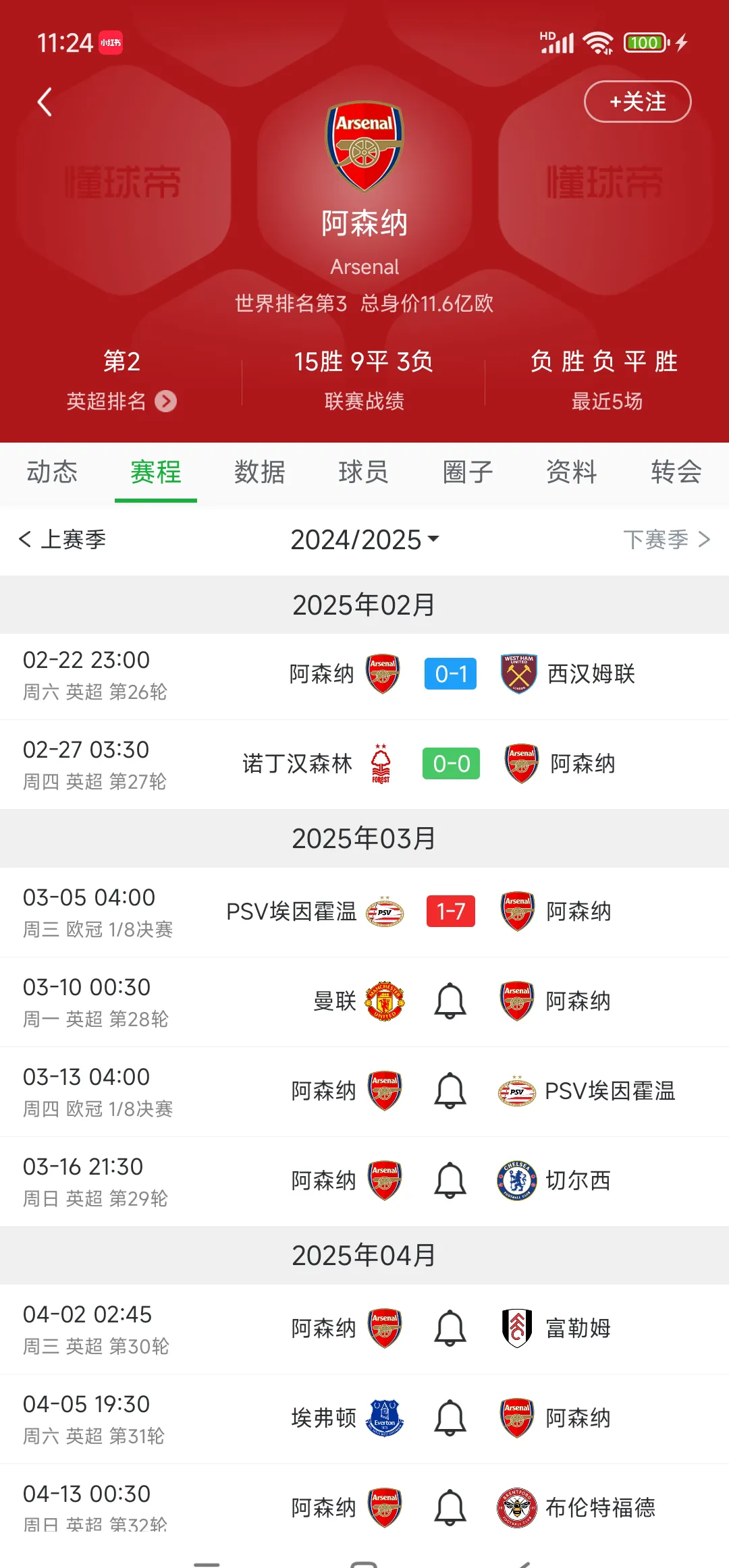This screenshot has width=729, height=1568.
Task: Open the 球员 section
Action: pos(363,473)
